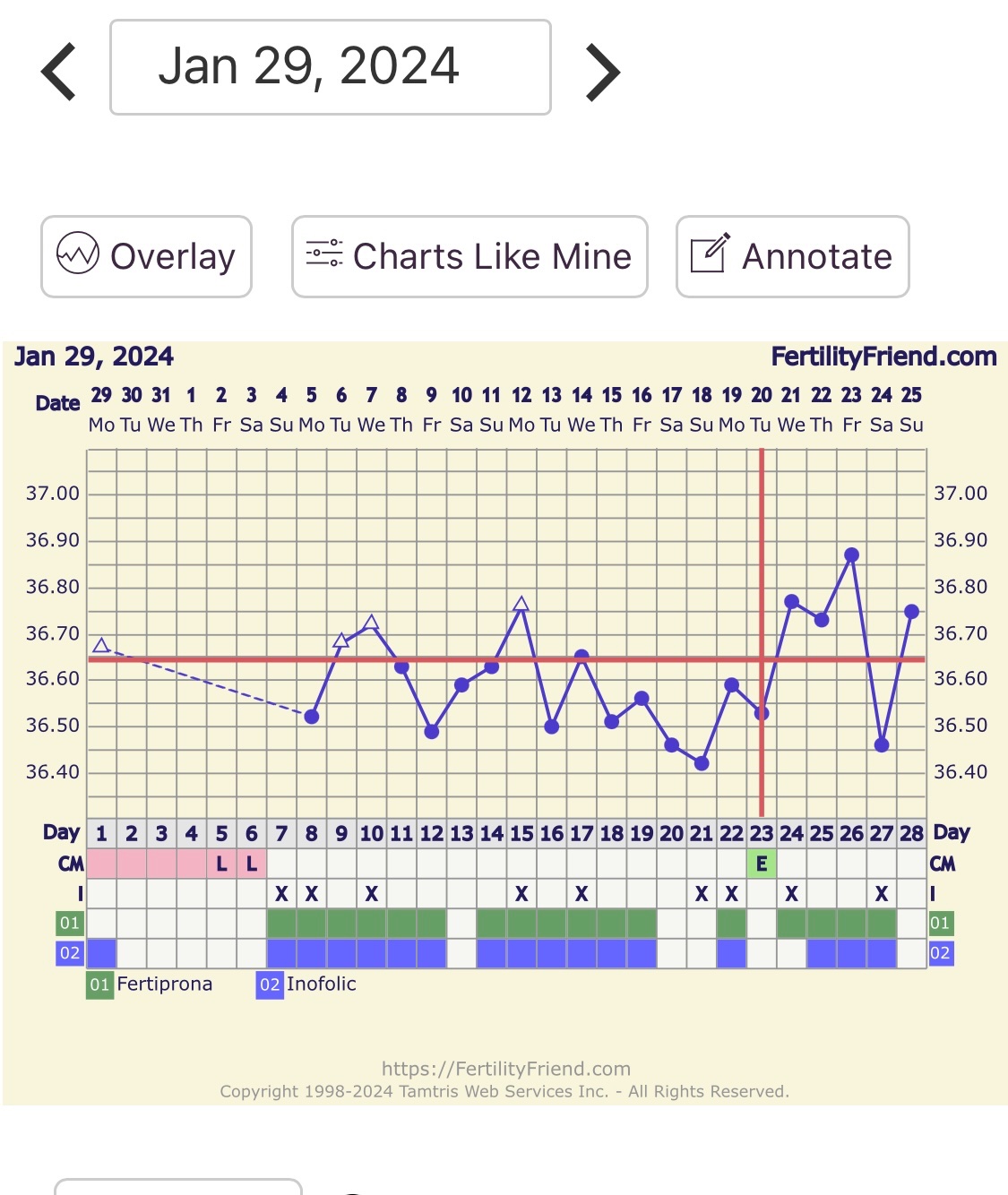Annotate this chart

[x=792, y=257]
